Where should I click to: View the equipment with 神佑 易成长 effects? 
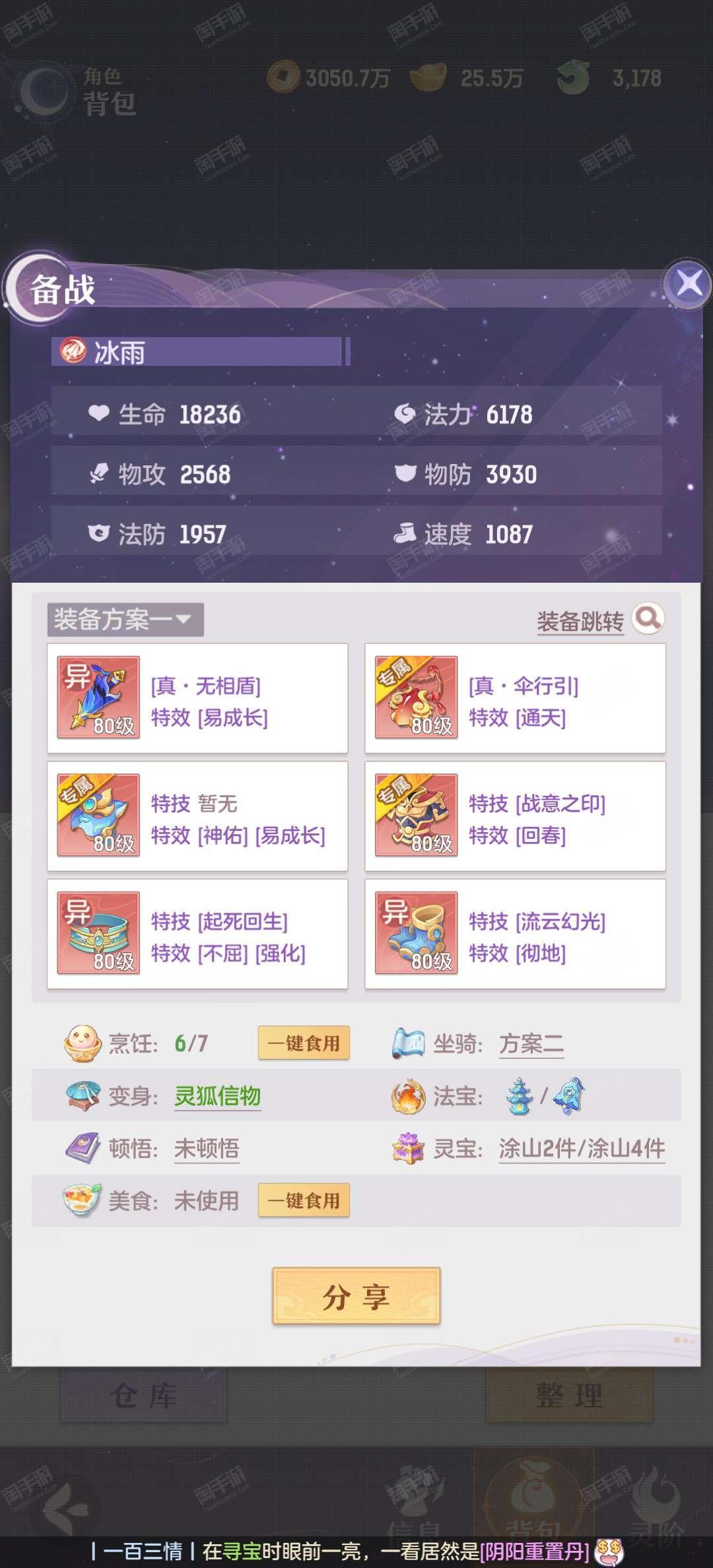[197, 816]
